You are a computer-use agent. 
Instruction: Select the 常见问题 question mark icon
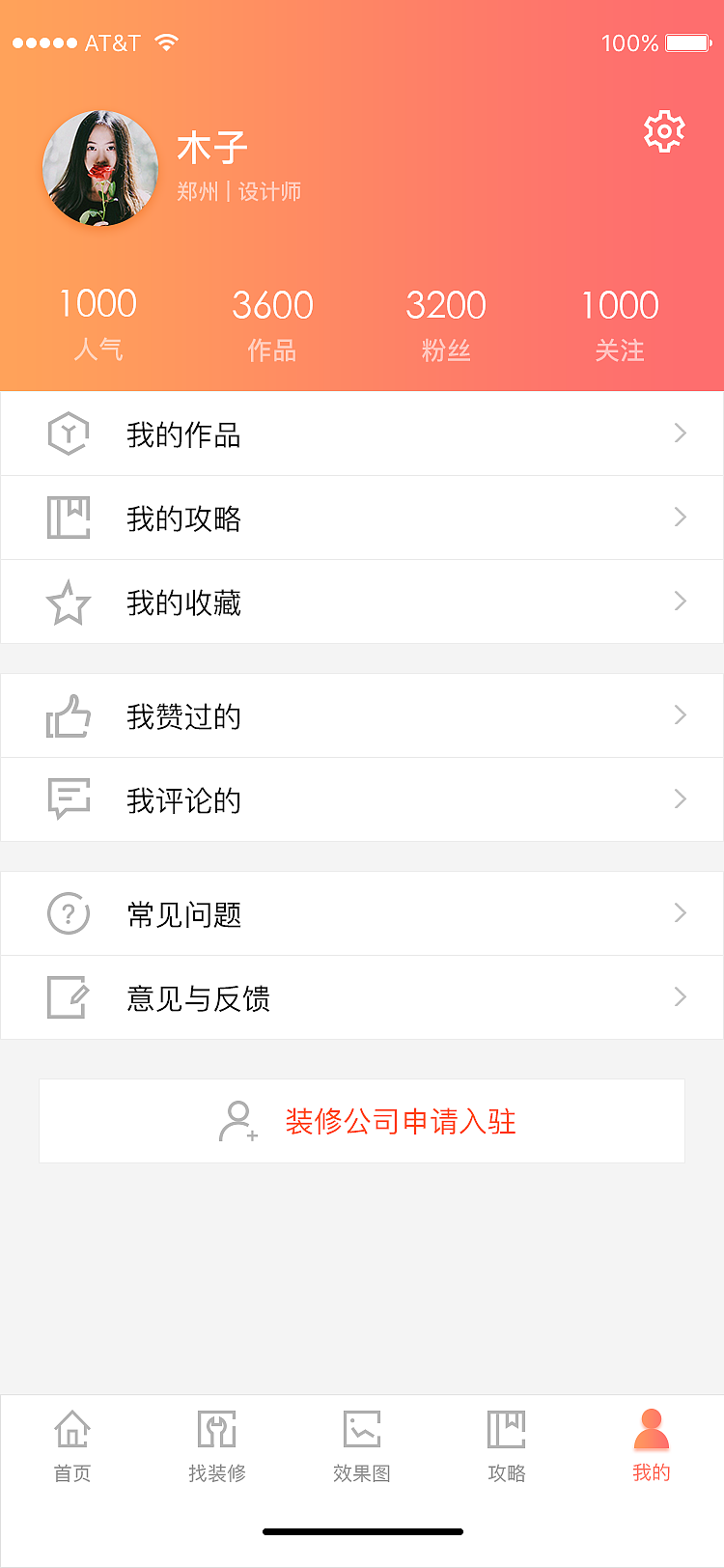(x=68, y=913)
